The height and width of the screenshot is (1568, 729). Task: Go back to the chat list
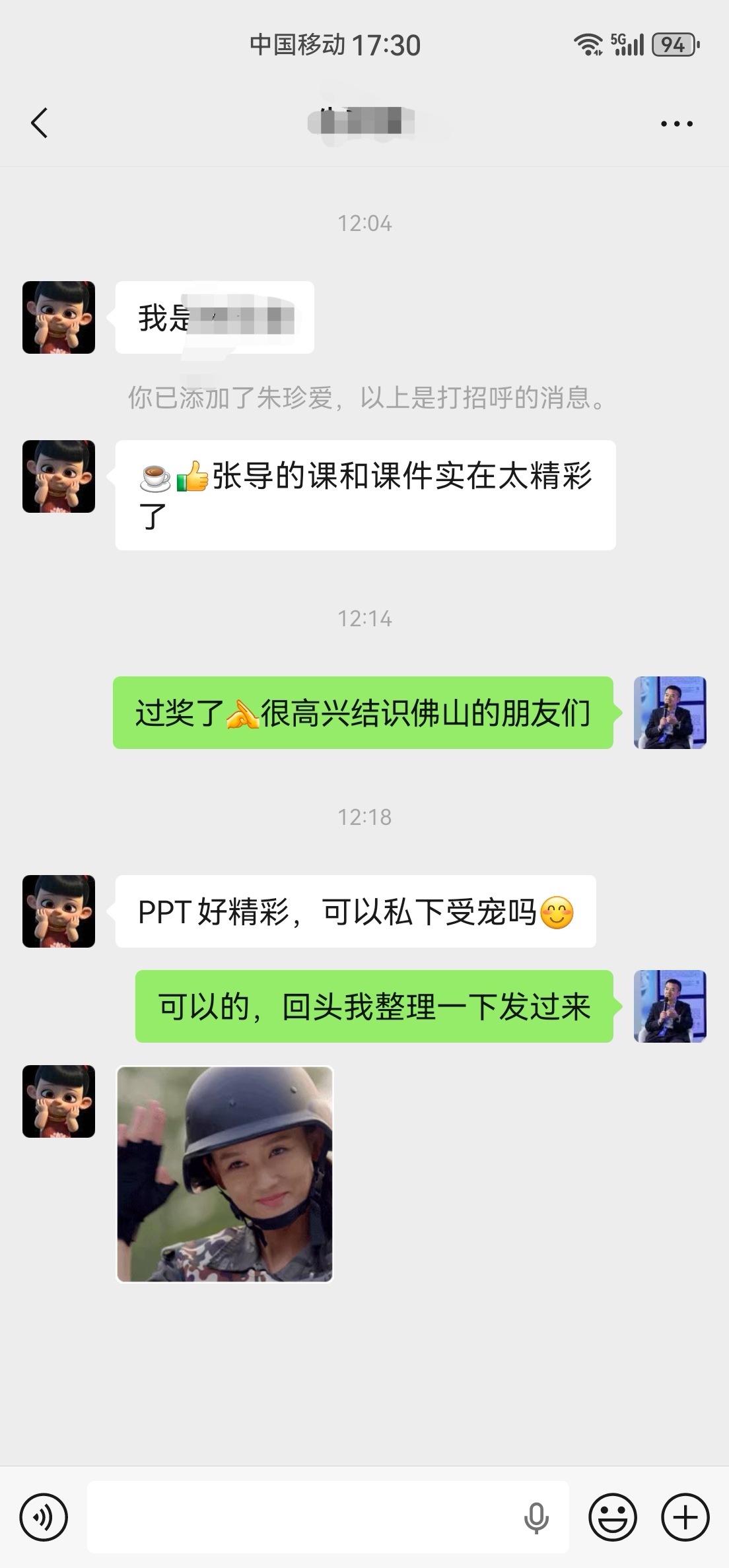[x=40, y=123]
